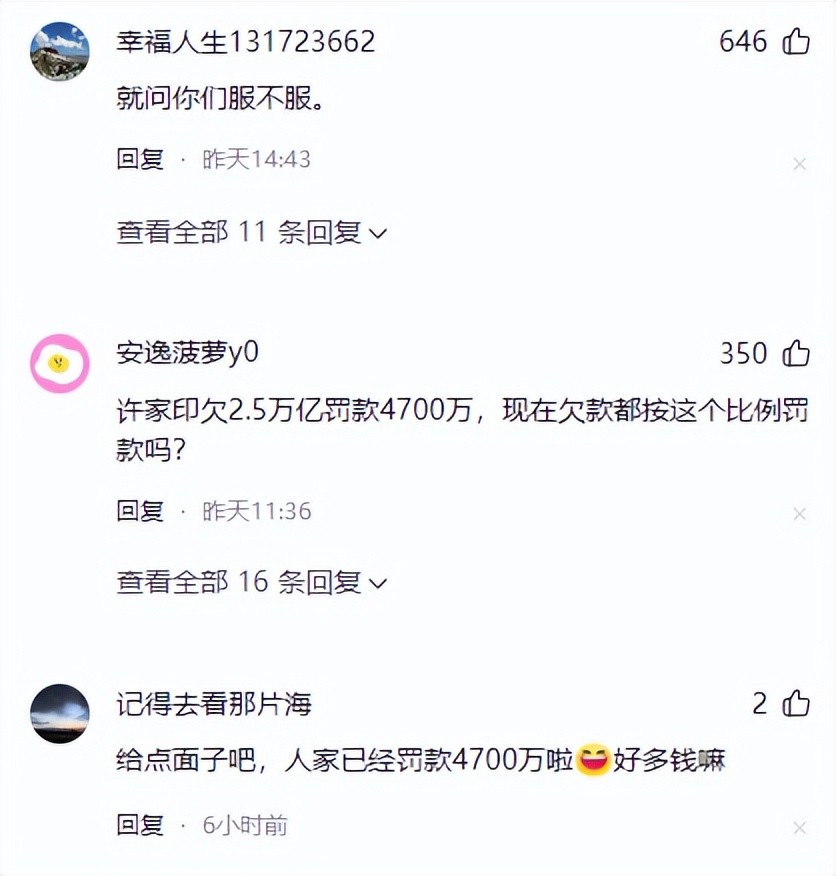The width and height of the screenshot is (836, 876).
Task: Reply to 安逸菠萝y0's comment
Action: pos(140,511)
